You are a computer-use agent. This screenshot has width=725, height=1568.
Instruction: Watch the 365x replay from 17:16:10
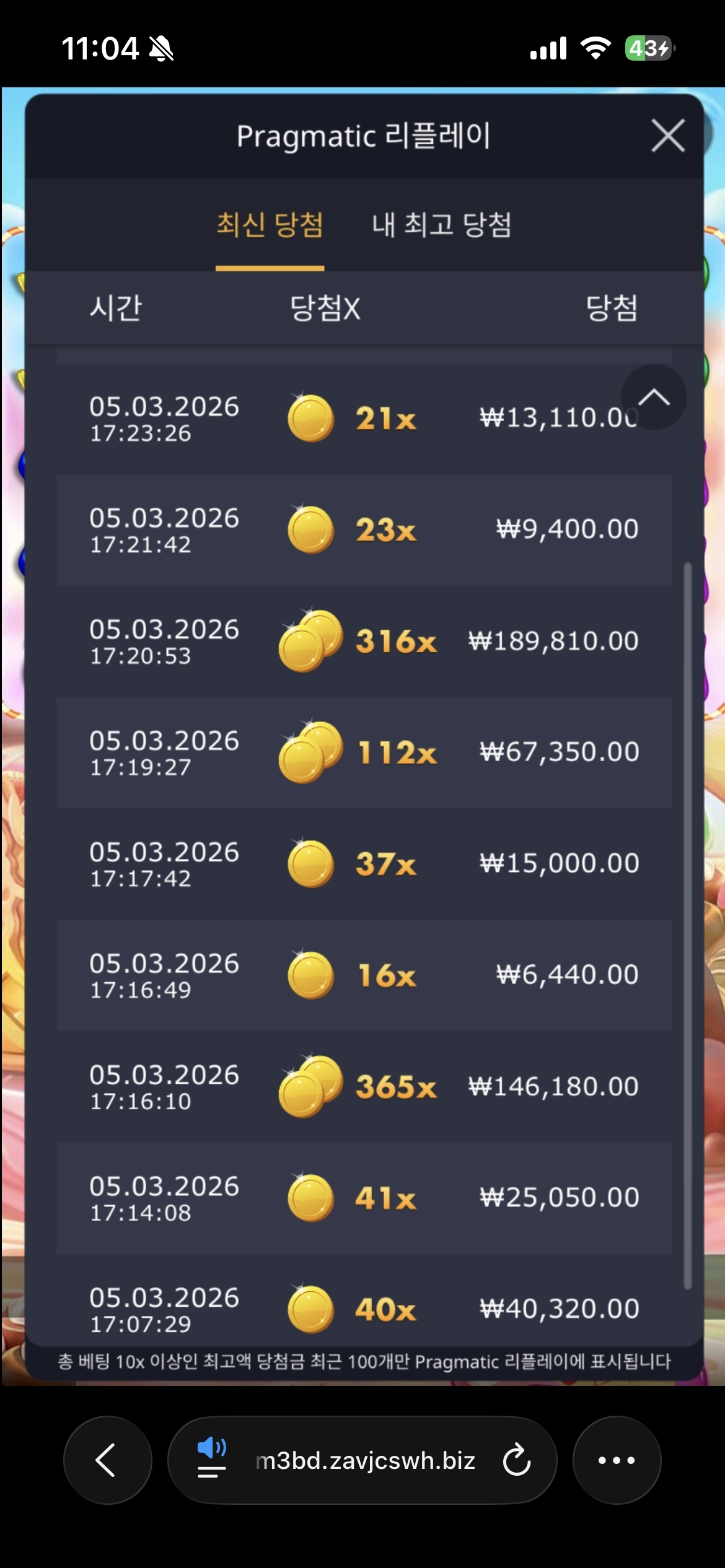[364, 1086]
